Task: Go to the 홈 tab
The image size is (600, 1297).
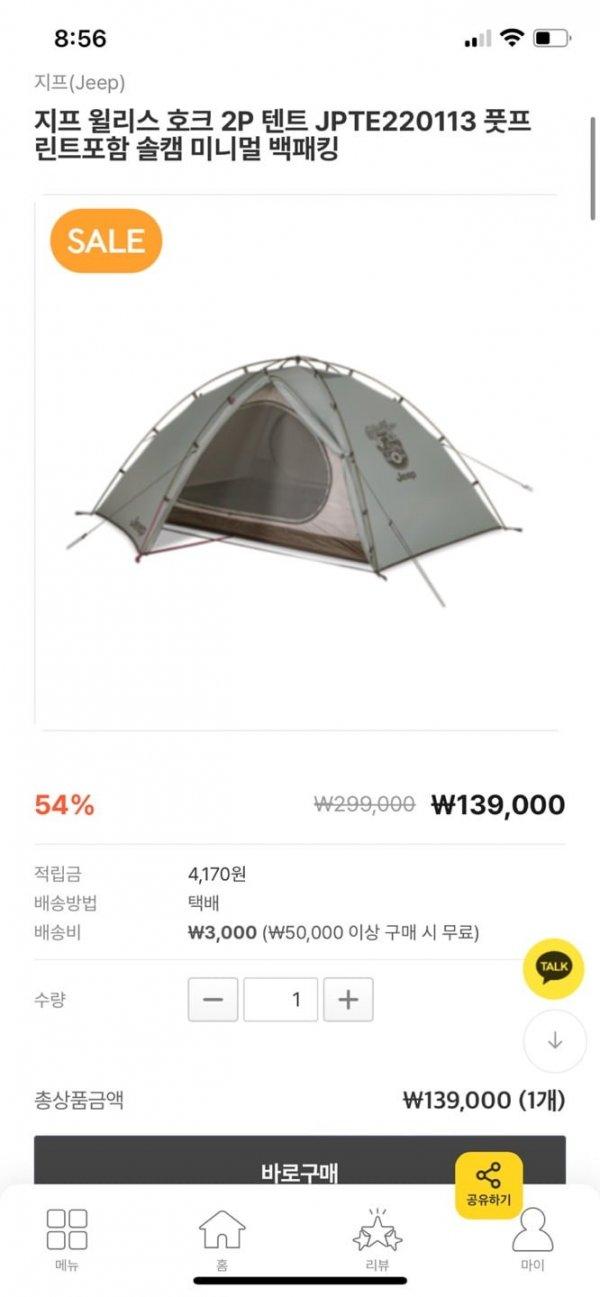Action: pos(222,1238)
